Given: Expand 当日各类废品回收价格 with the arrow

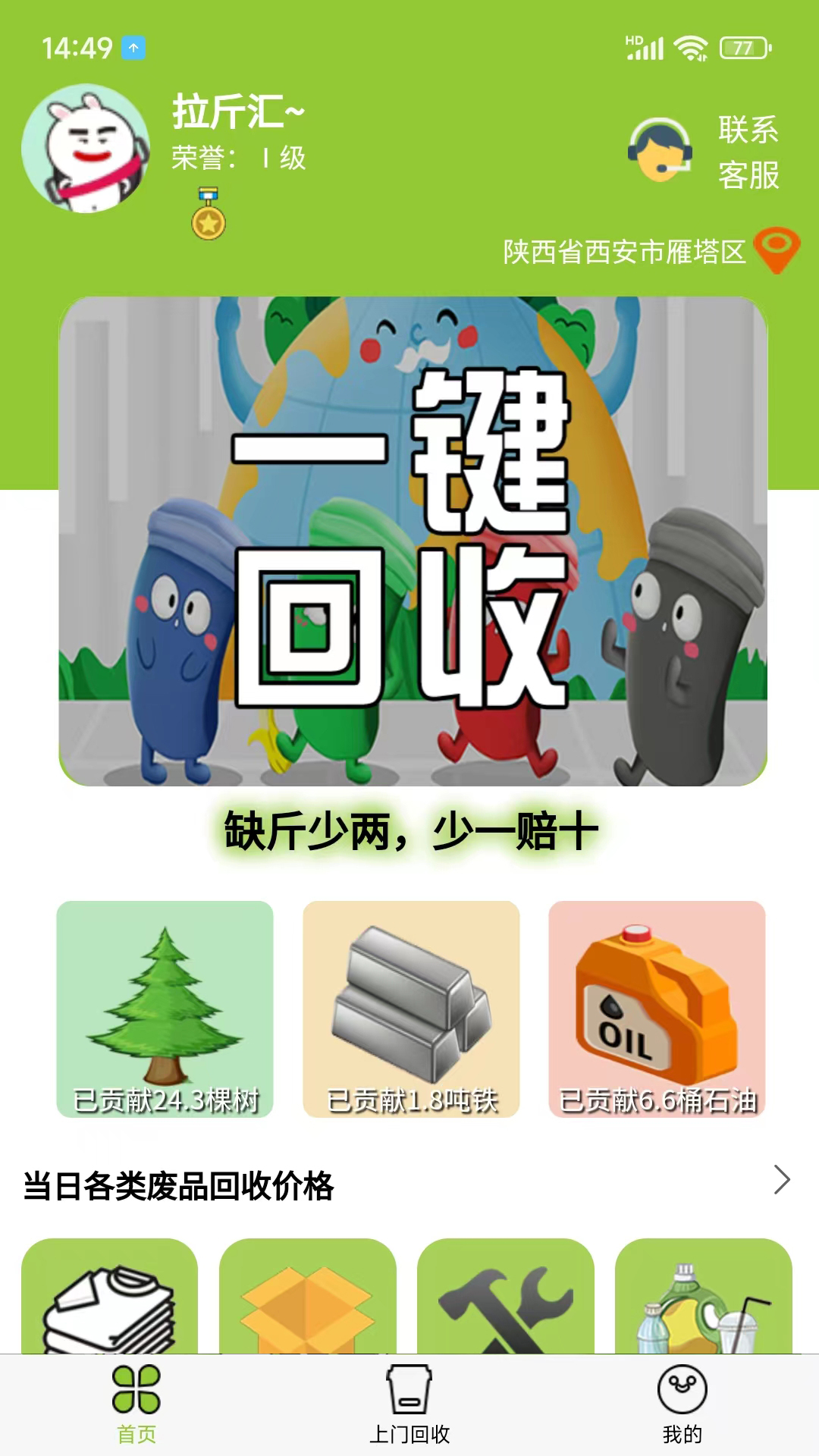Looking at the screenshot, I should pyautogui.click(x=782, y=1180).
